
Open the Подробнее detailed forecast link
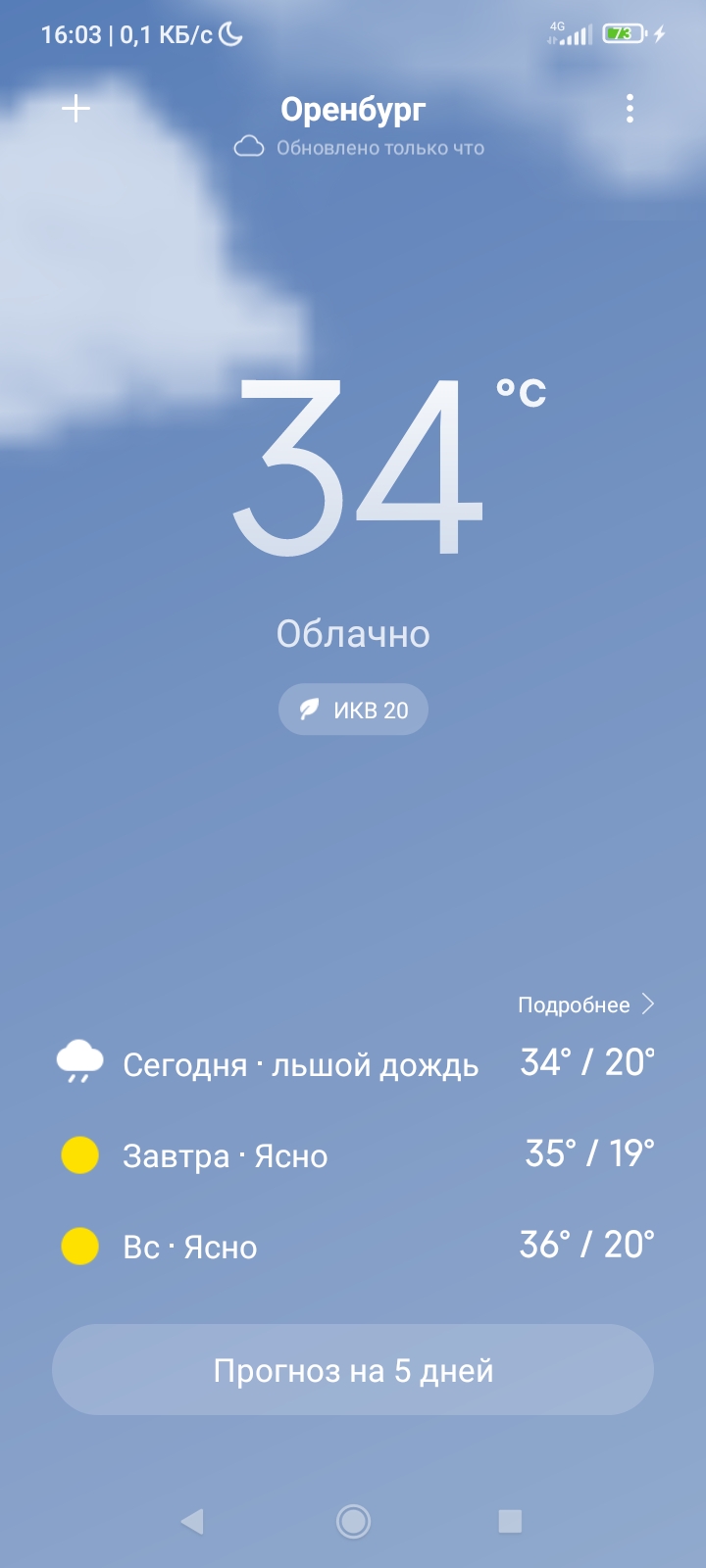point(585,1004)
